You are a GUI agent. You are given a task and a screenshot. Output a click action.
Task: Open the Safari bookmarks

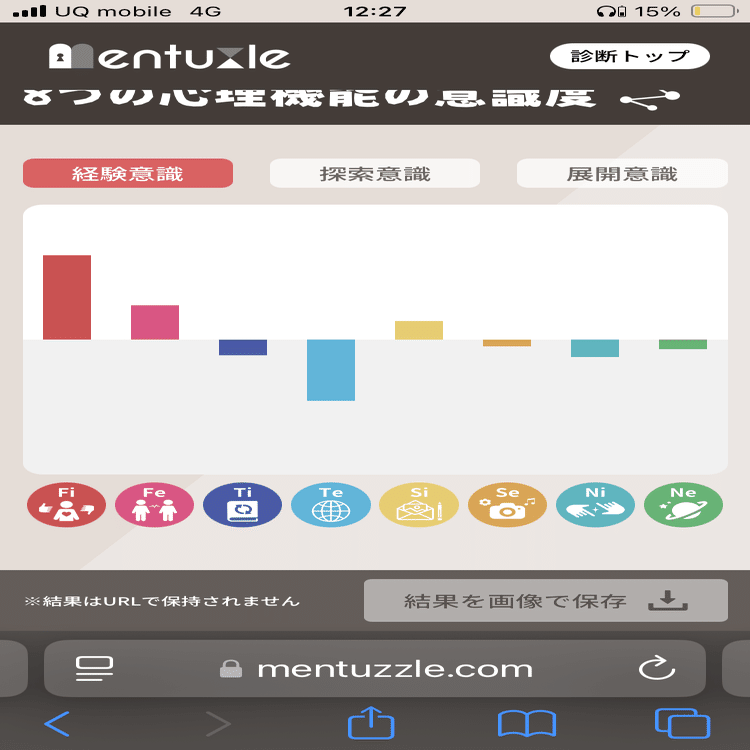(x=527, y=723)
